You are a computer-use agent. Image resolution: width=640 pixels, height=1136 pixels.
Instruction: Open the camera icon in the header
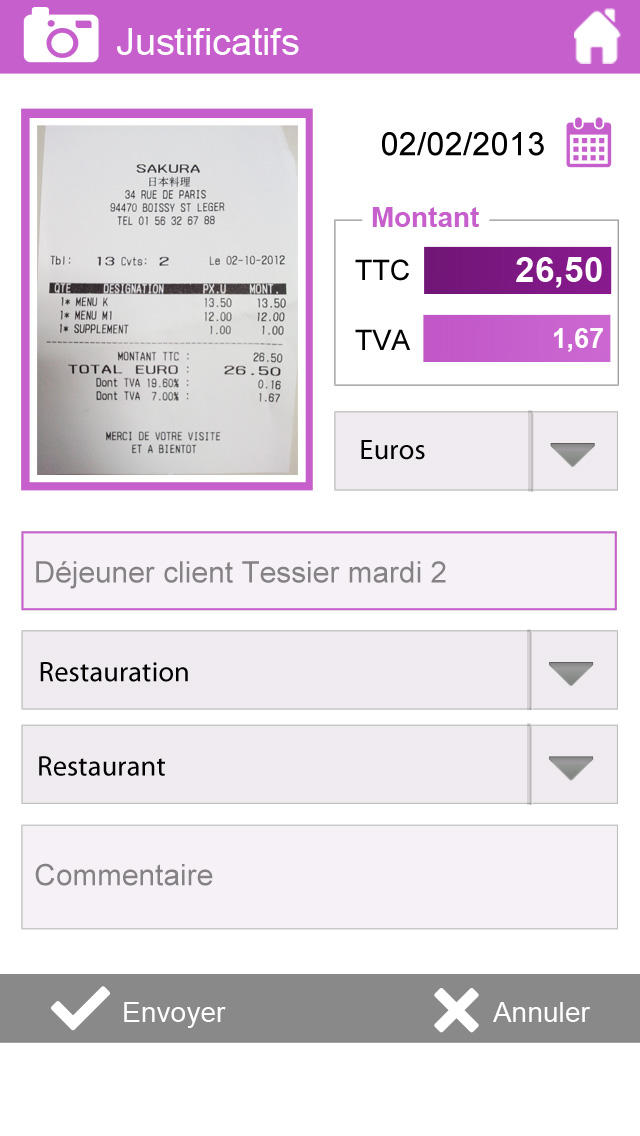coord(61,36)
